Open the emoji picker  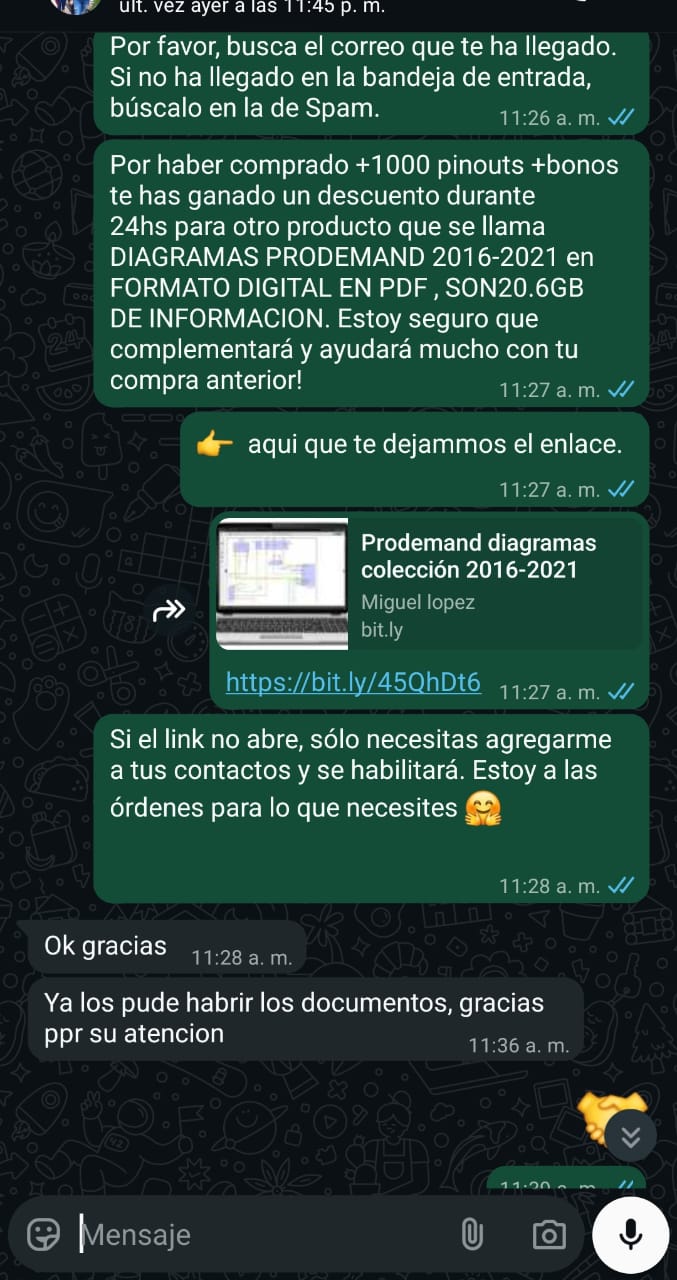pos(43,1235)
